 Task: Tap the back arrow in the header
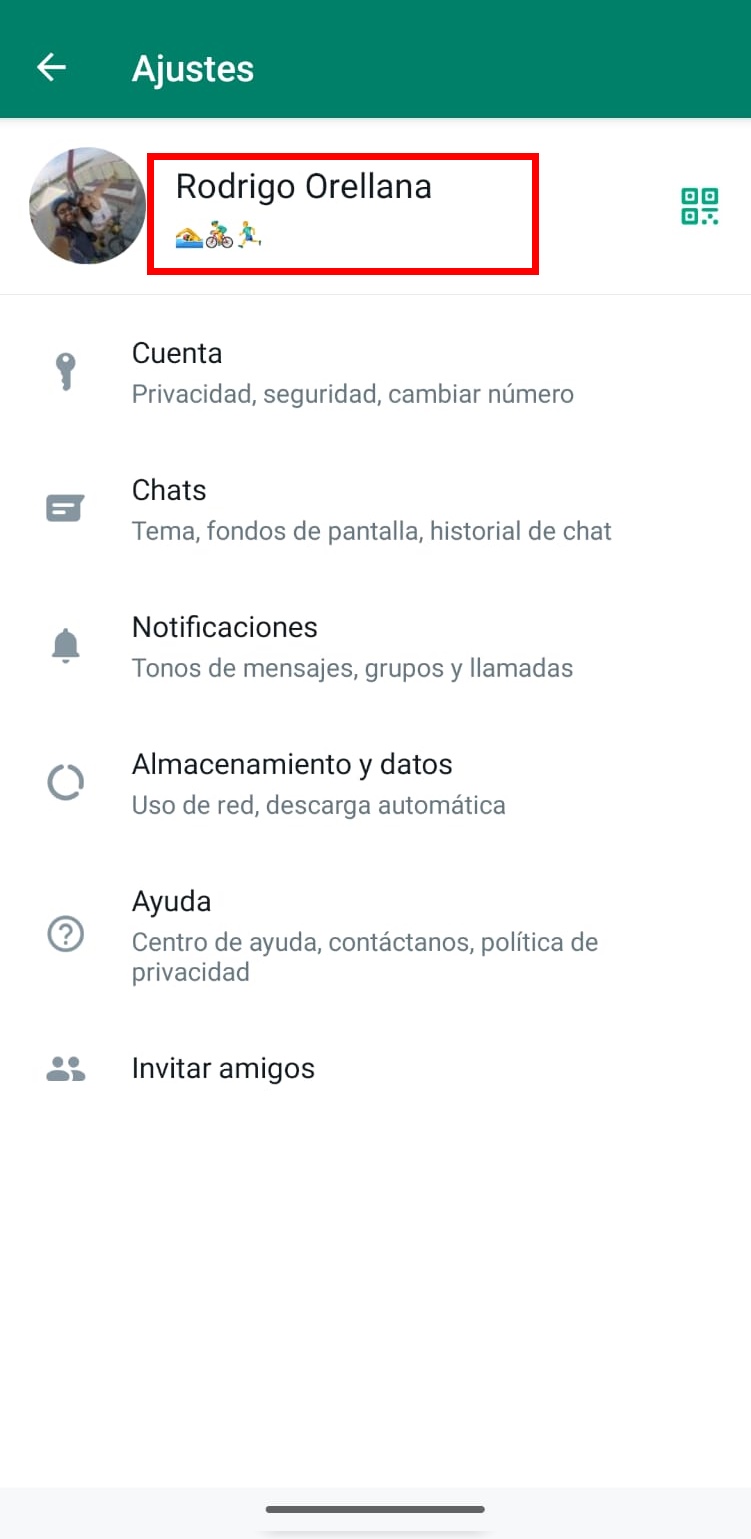click(x=50, y=67)
